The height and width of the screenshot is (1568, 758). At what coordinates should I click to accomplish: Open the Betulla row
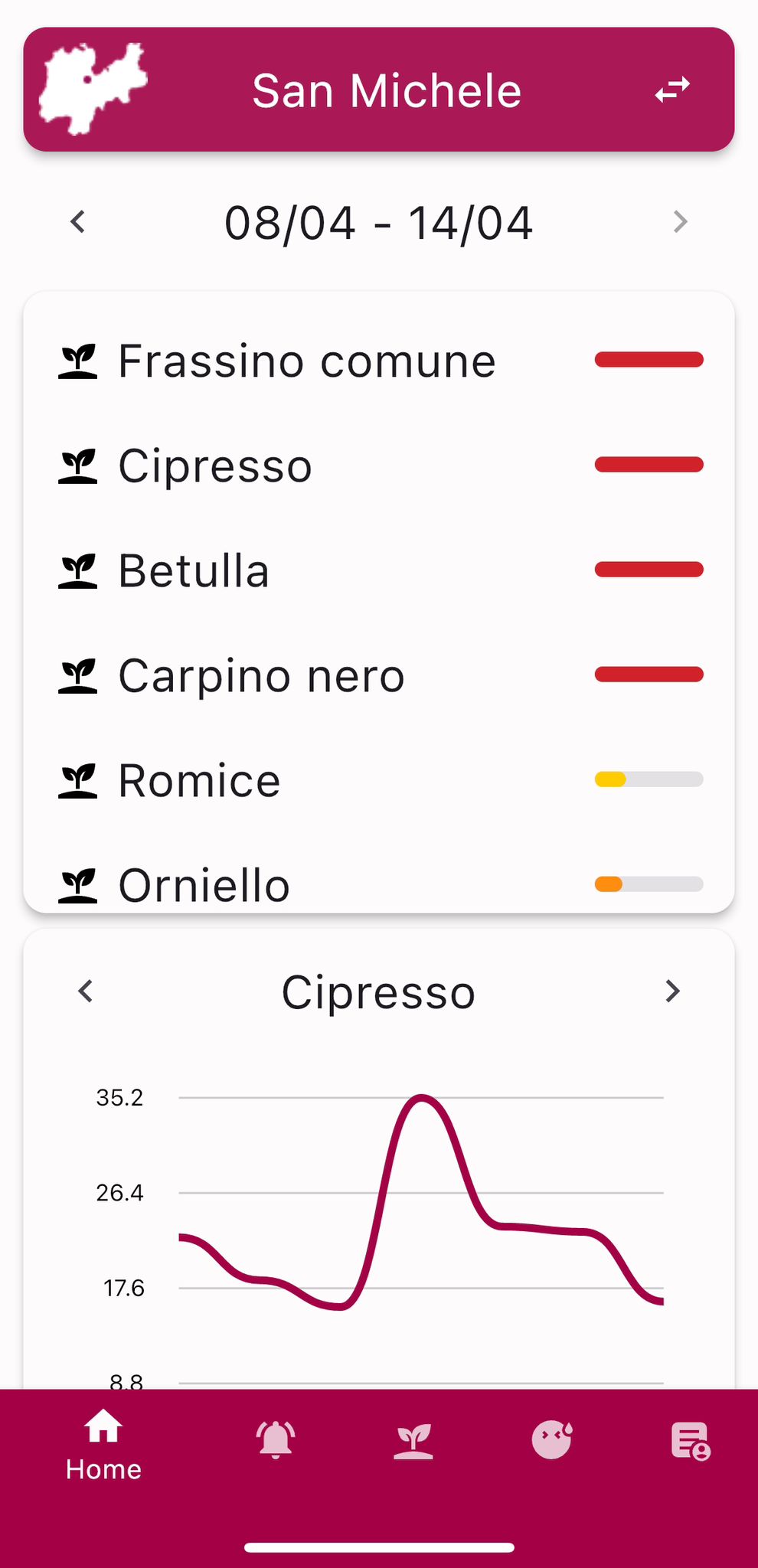pos(379,570)
